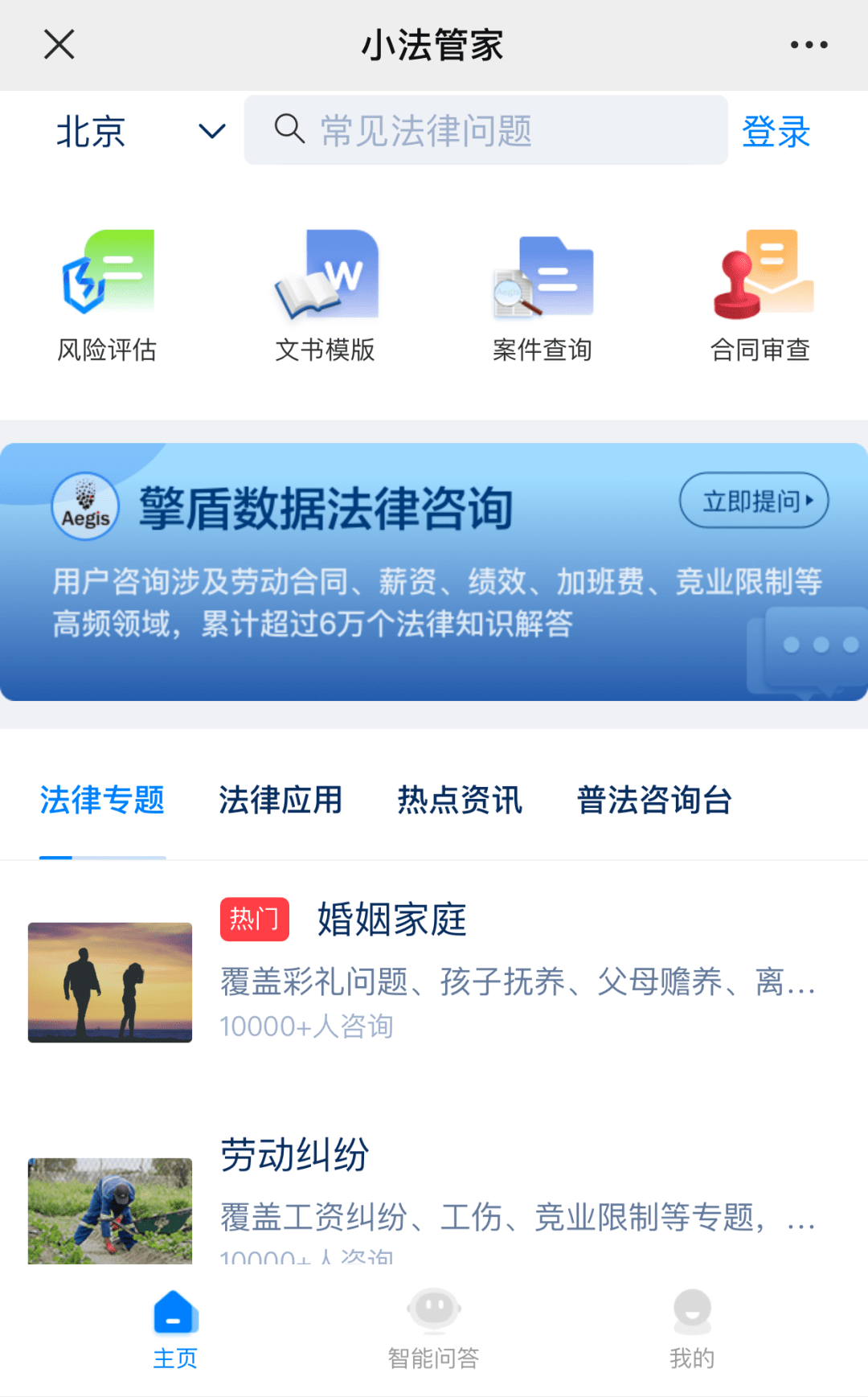Switch to the 法律应用 tab
This screenshot has height=1397, width=868.
click(x=280, y=800)
